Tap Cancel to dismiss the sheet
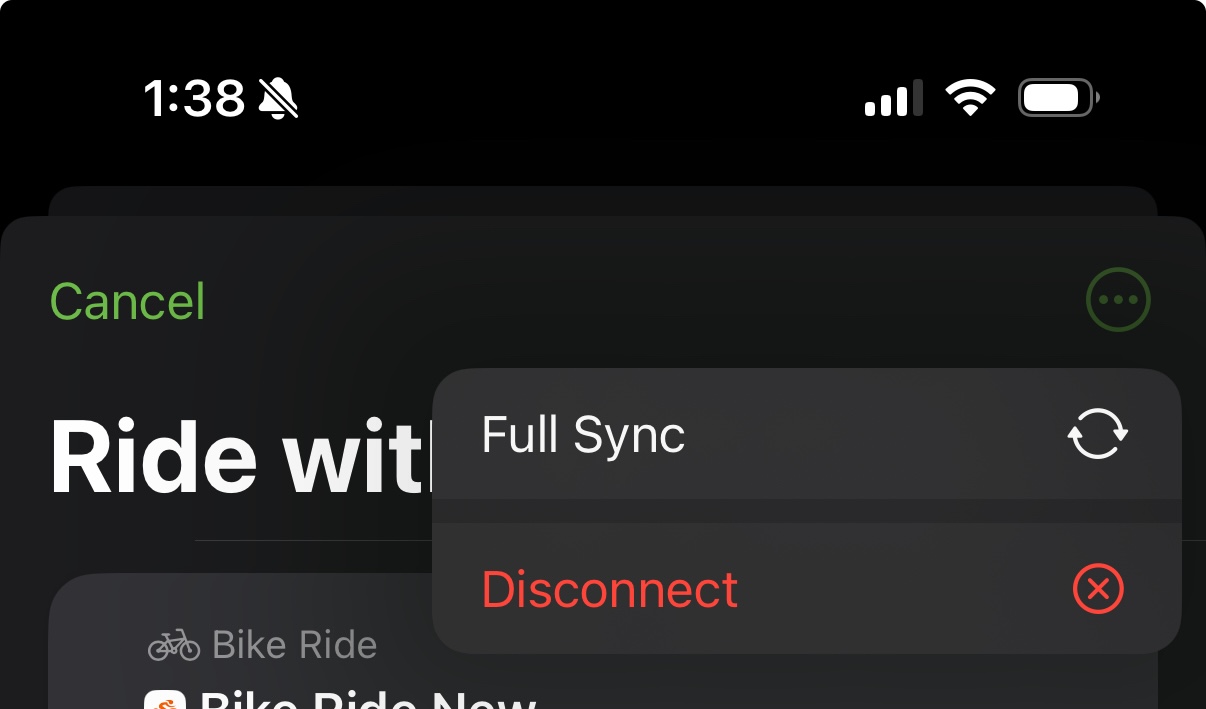Image resolution: width=1206 pixels, height=709 pixels. [127, 301]
